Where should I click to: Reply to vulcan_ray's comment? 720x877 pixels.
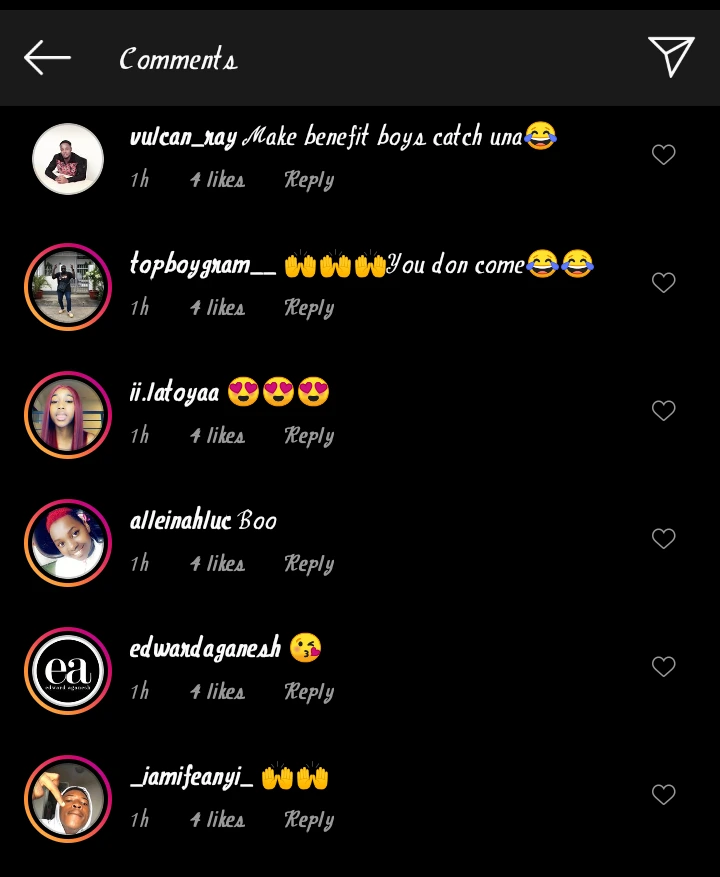pos(308,180)
